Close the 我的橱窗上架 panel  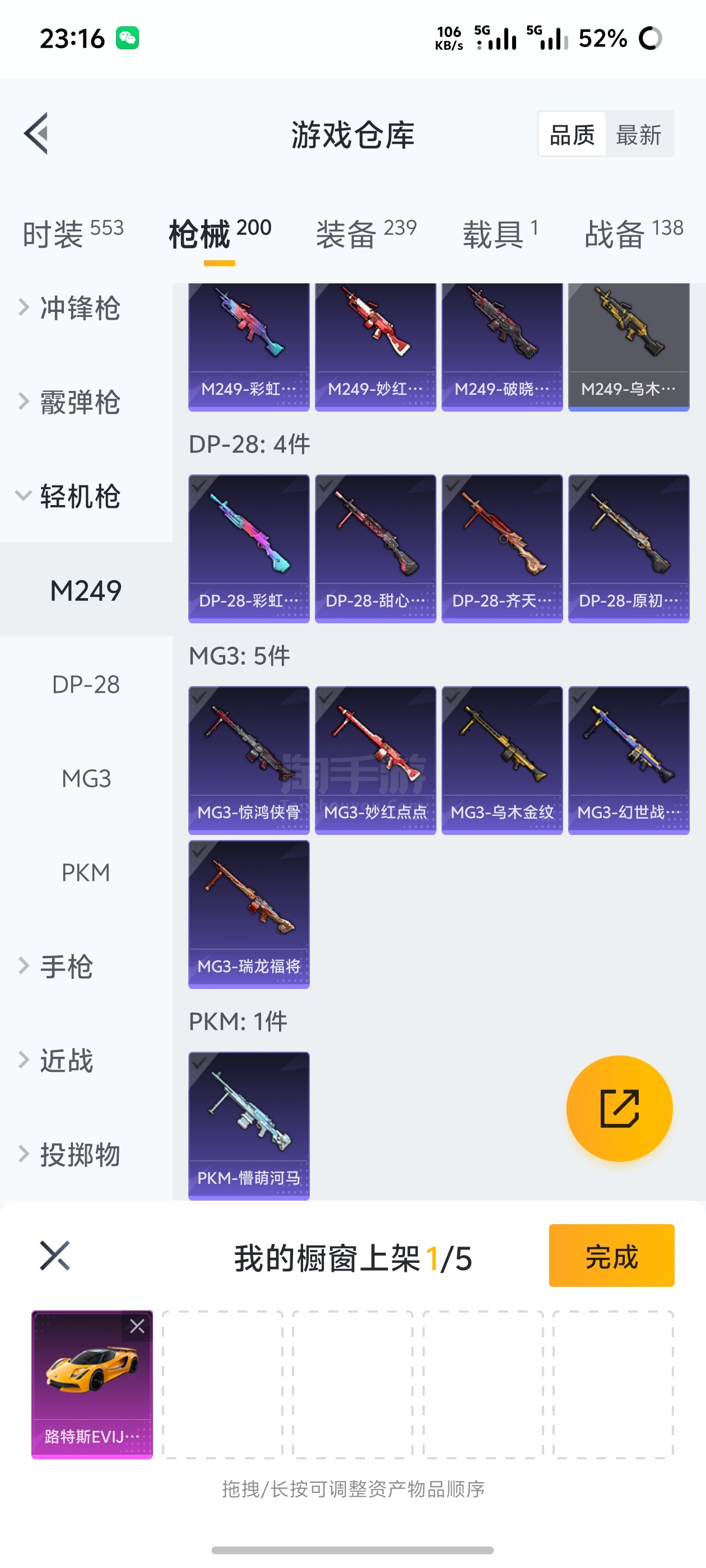pos(55,1256)
